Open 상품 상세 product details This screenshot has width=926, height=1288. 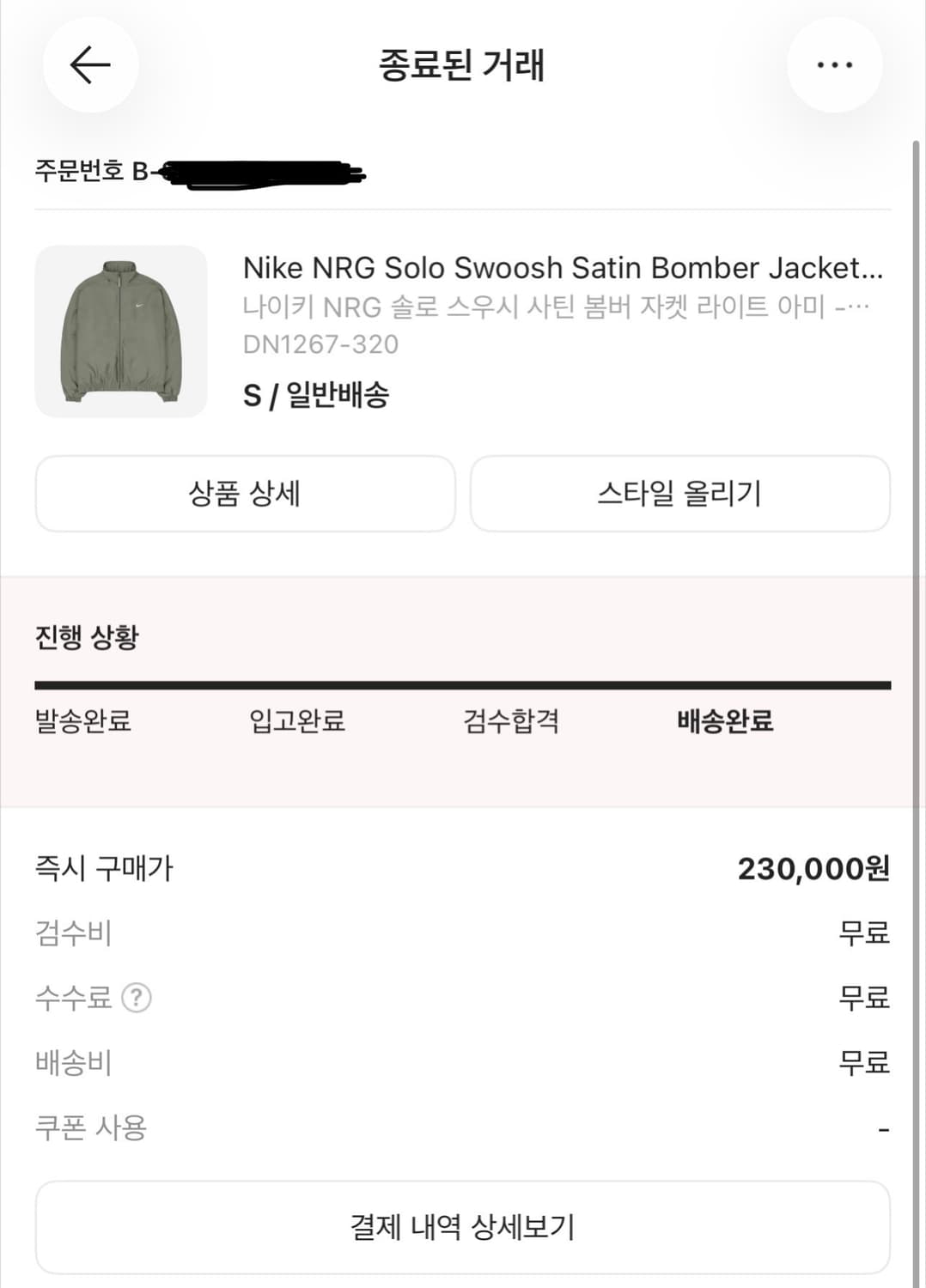245,493
